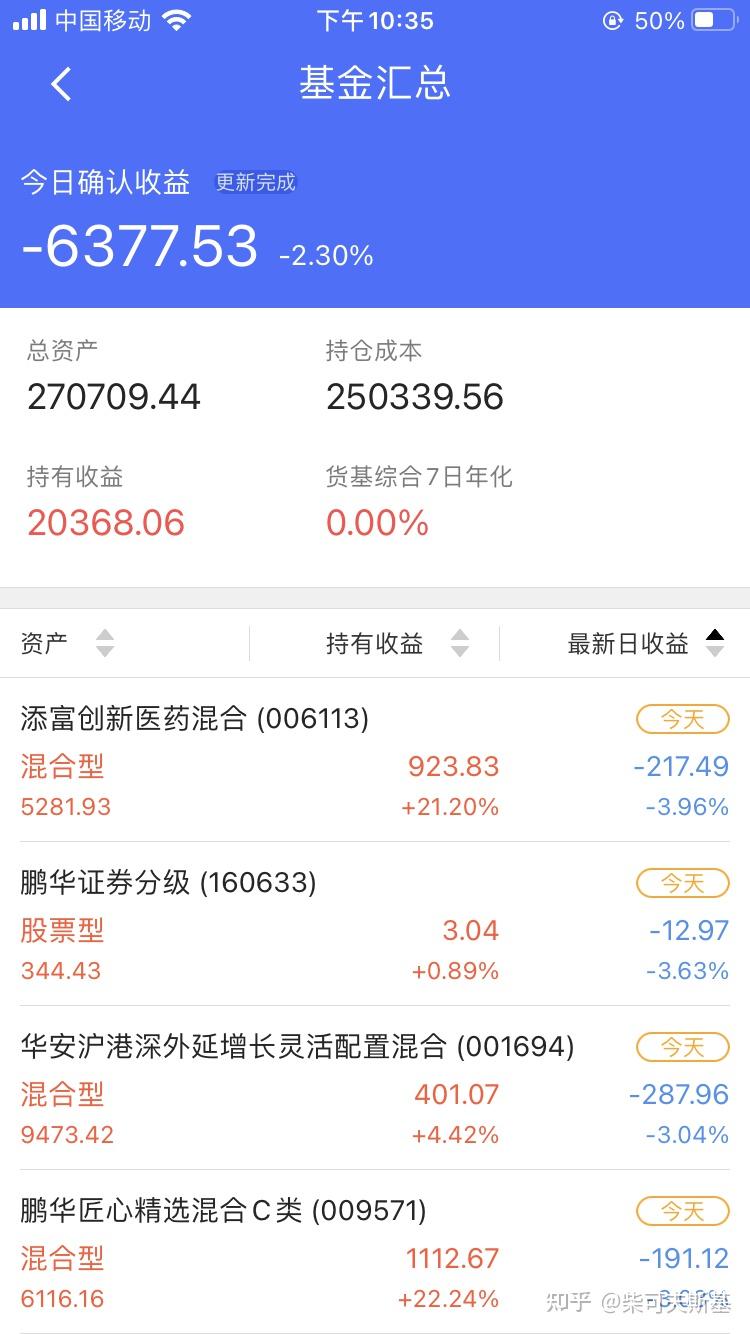The height and width of the screenshot is (1334, 750).
Task: Tap the 下午10:35 clock in the status bar
Action: 375,20
